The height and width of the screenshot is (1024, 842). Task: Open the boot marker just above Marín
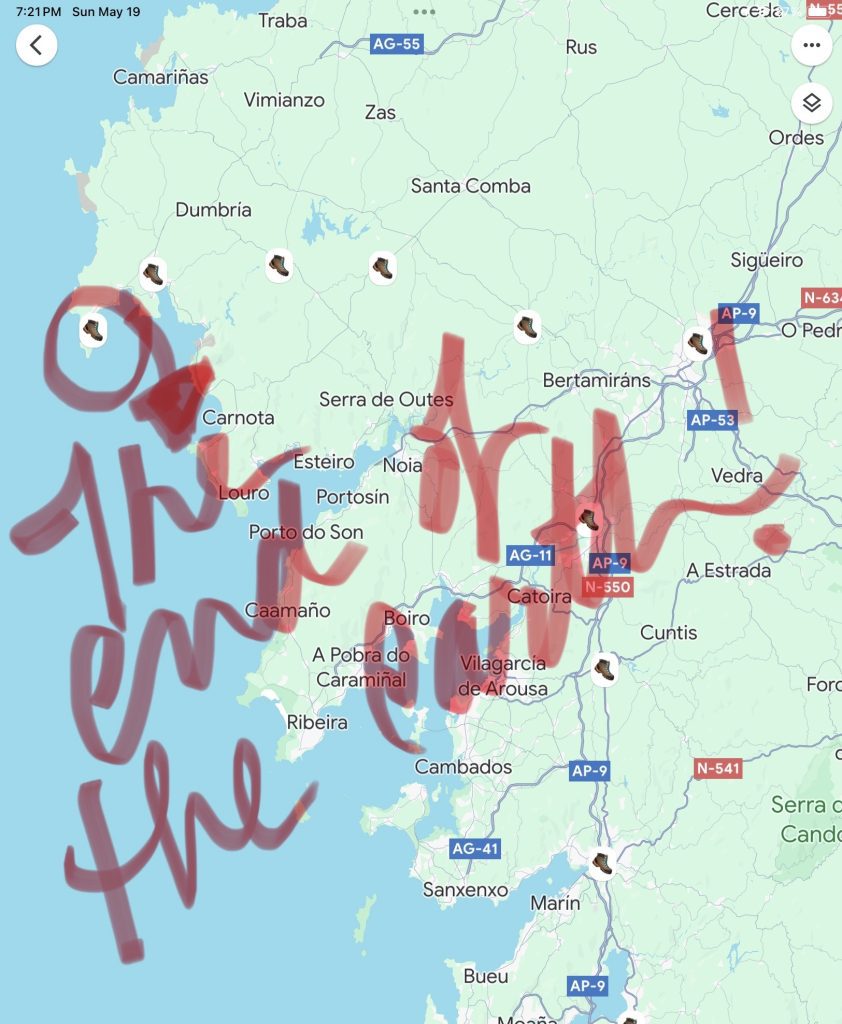601,862
